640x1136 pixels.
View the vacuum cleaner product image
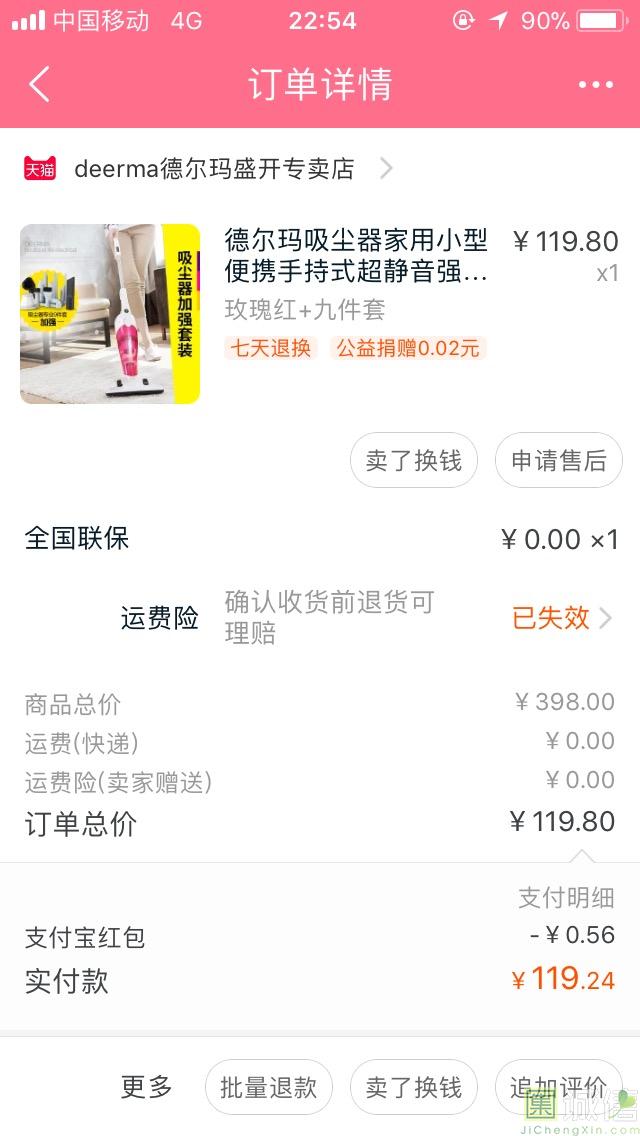[110, 314]
